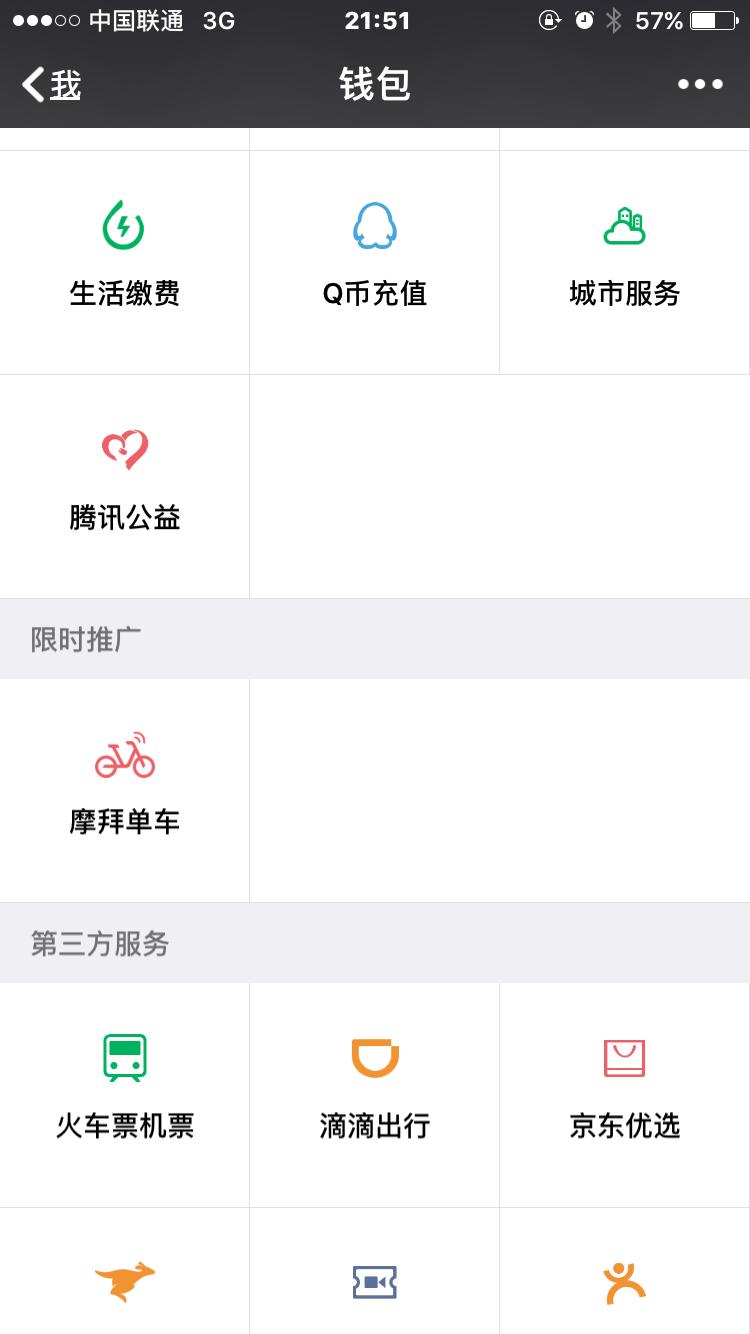Tap the 第三方服务 section label

[x=100, y=942]
